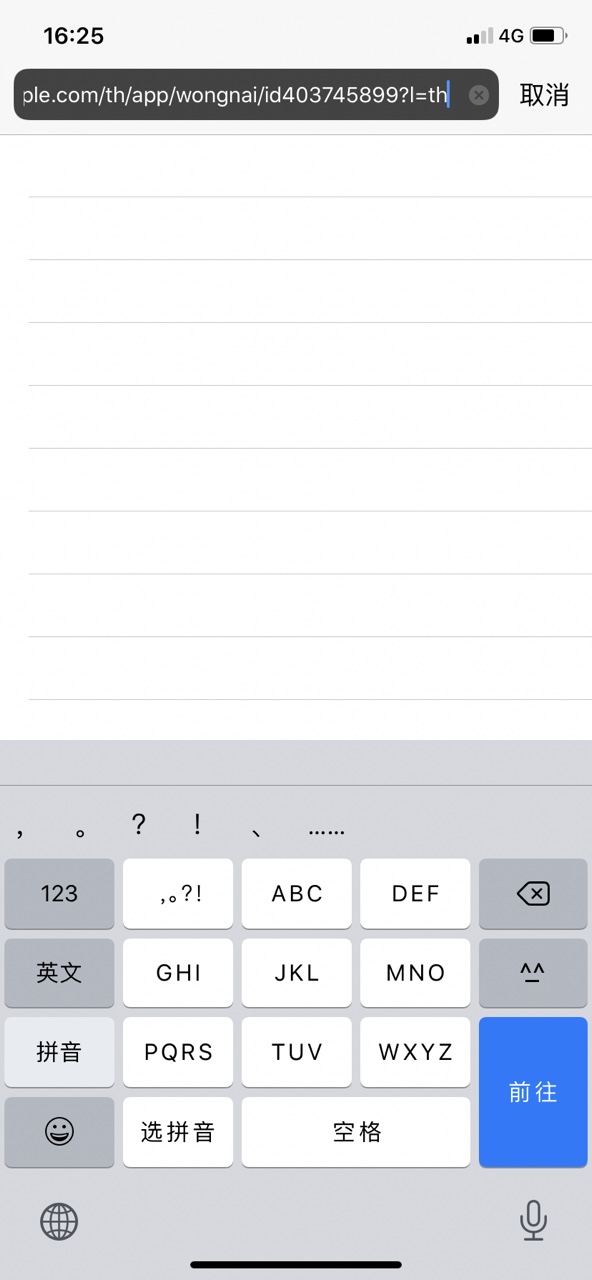Open the emoji keyboard
Viewport: 592px width, 1280px height.
59,1132
